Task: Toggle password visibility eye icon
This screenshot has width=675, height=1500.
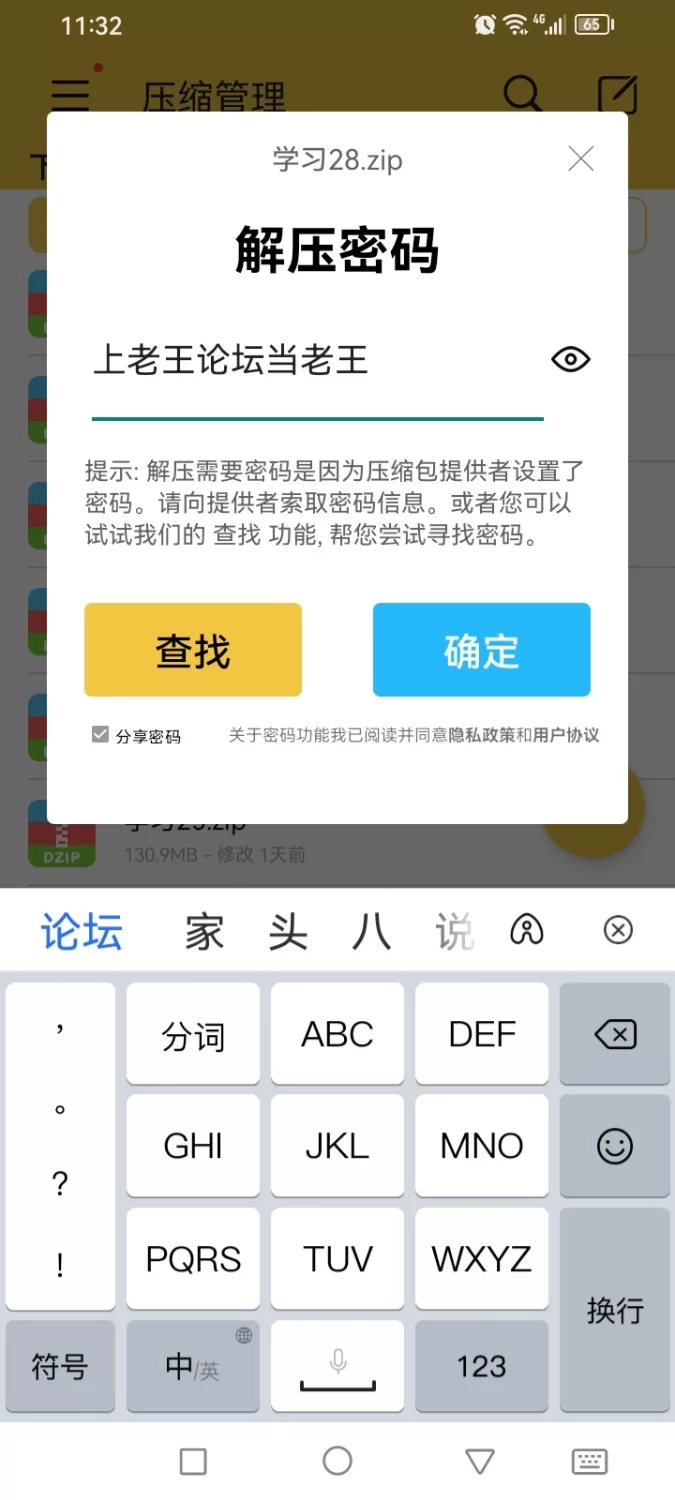Action: click(x=570, y=360)
